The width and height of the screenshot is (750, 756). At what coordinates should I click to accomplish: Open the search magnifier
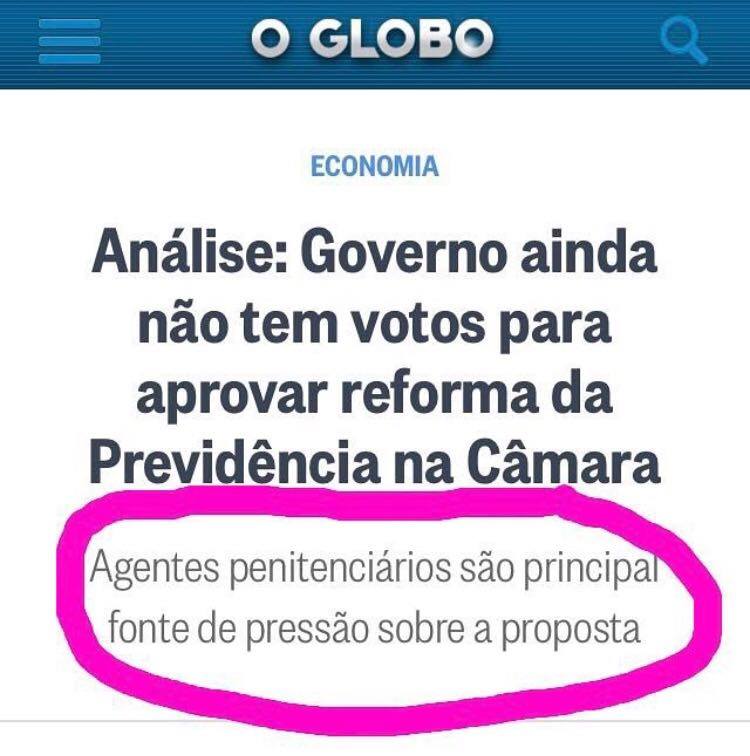click(x=684, y=41)
